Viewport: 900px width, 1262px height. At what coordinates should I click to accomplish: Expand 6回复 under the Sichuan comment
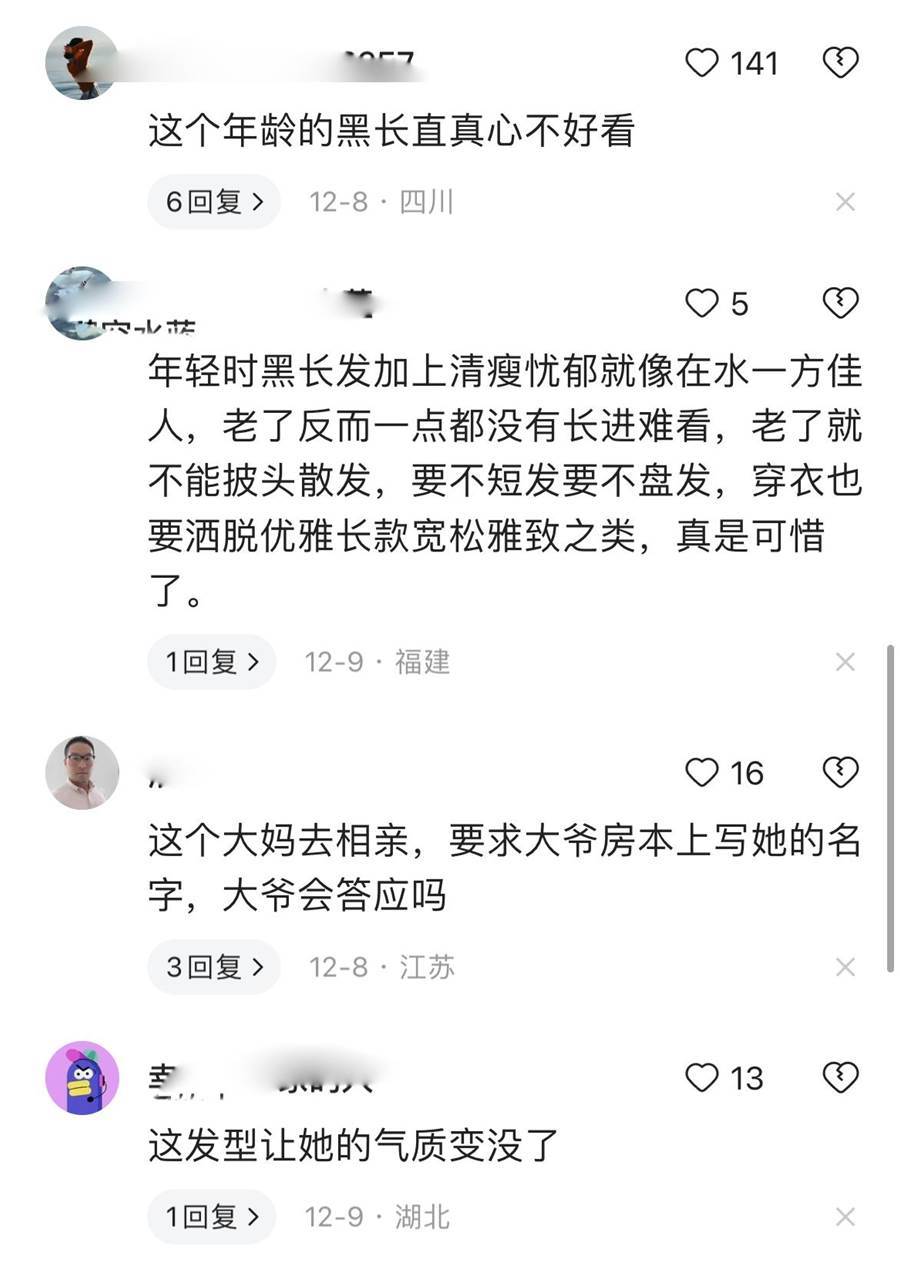(x=214, y=202)
